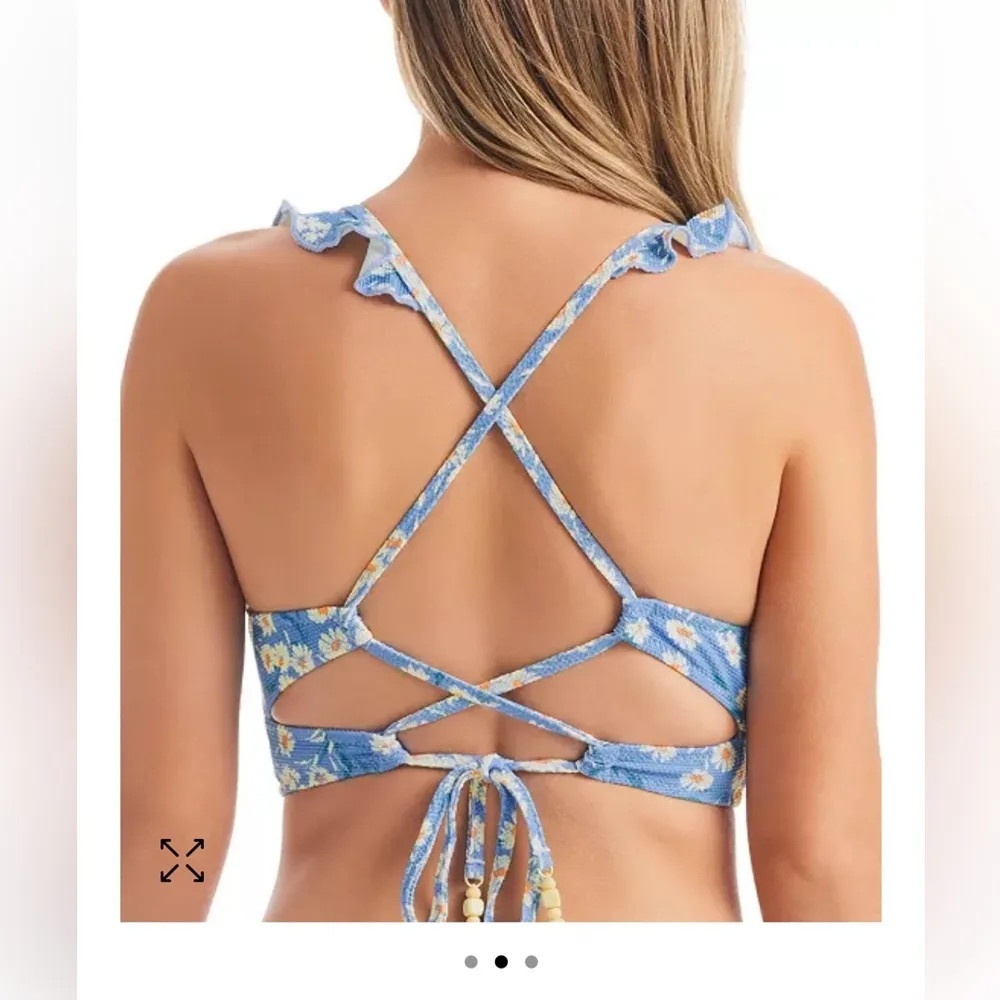The height and width of the screenshot is (1000, 1000).
Task: Jump to the first photo indicator dot
Action: 471,962
